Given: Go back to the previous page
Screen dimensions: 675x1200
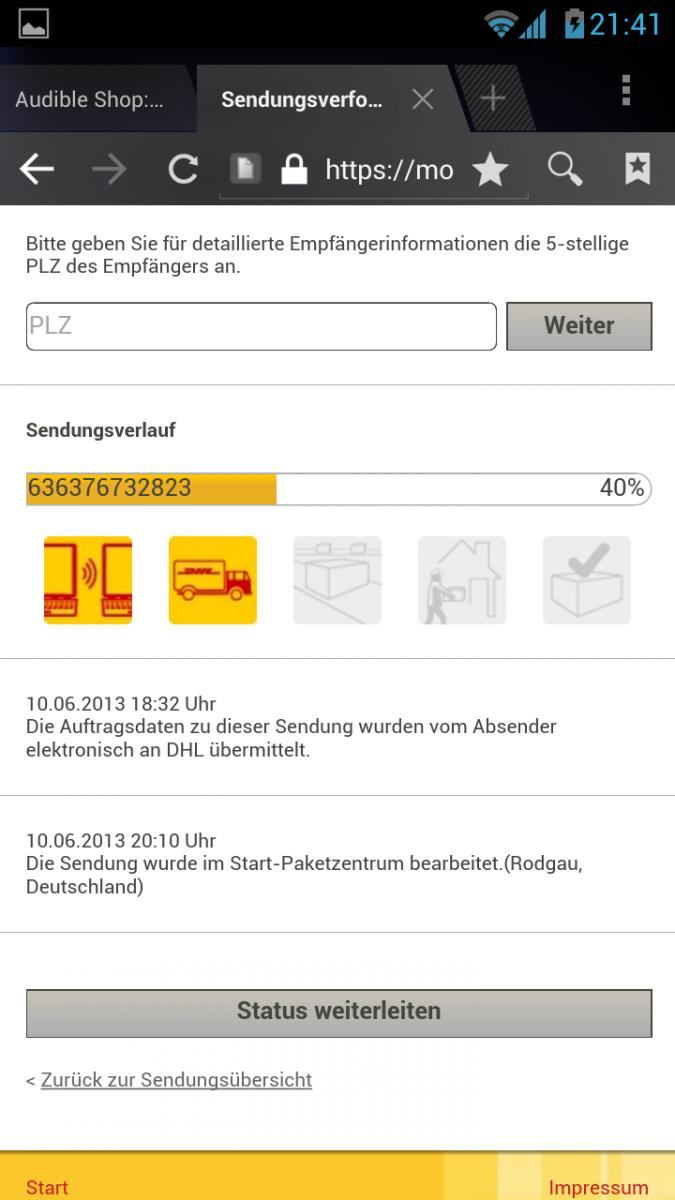Looking at the screenshot, I should pos(37,170).
